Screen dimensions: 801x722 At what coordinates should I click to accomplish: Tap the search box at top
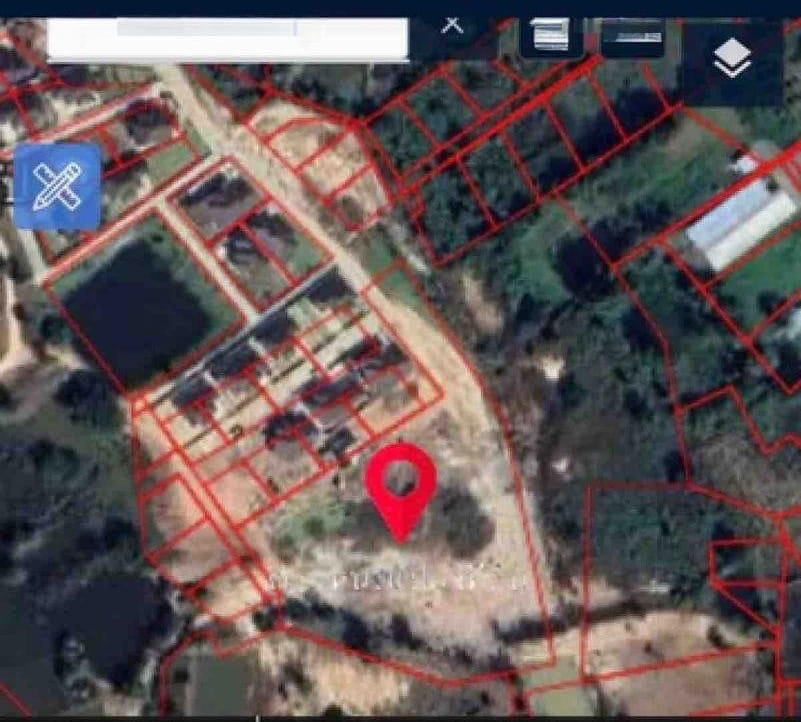(228, 38)
